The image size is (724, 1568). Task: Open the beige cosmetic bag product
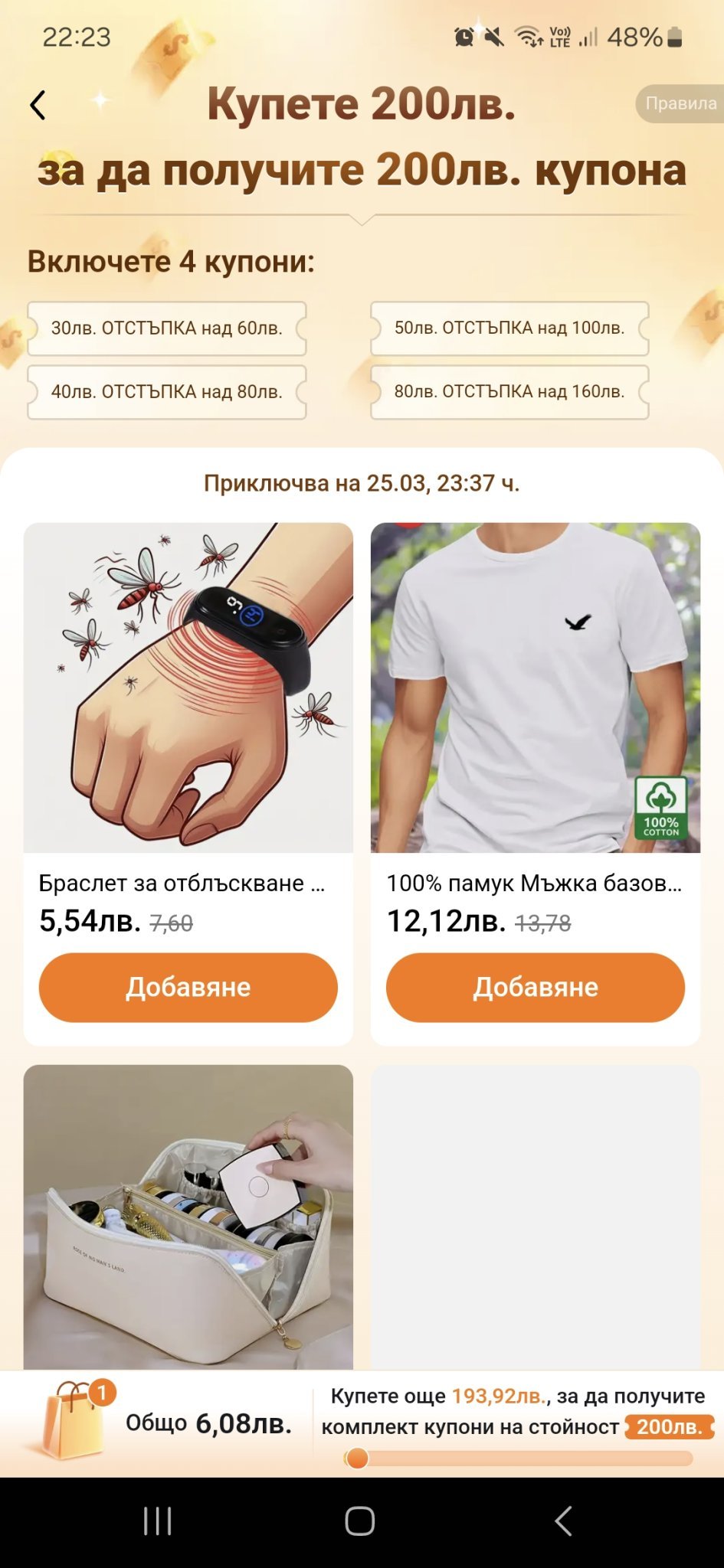pyautogui.click(x=188, y=1217)
